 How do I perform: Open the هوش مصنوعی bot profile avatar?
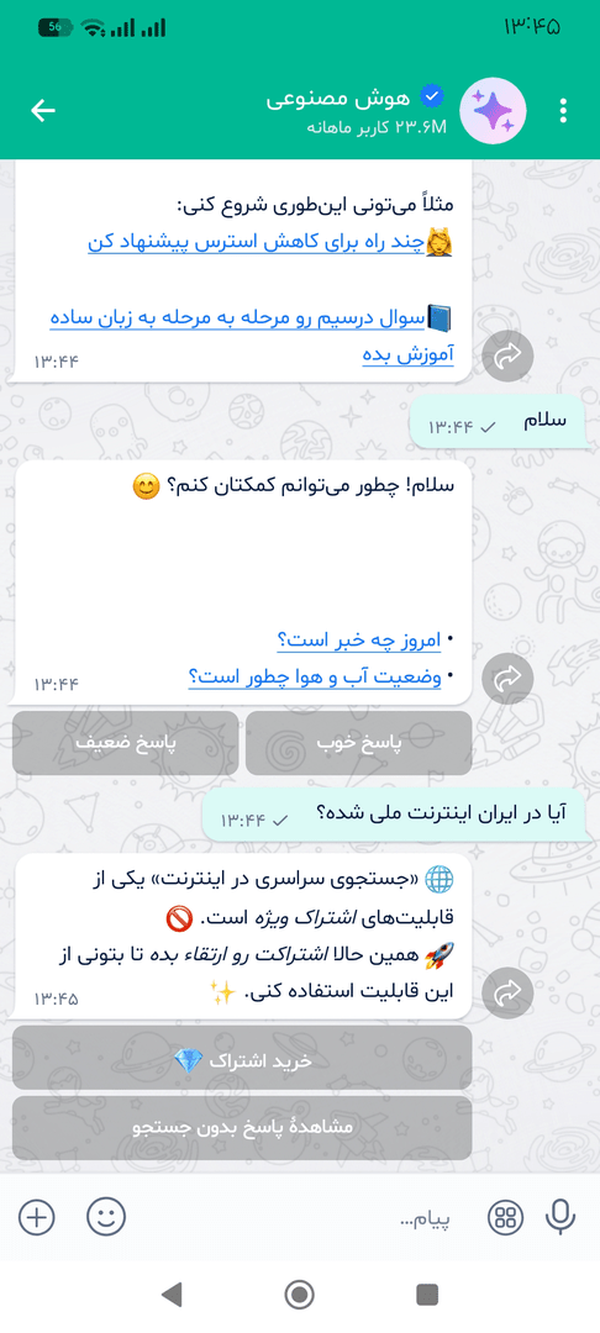pos(492,110)
